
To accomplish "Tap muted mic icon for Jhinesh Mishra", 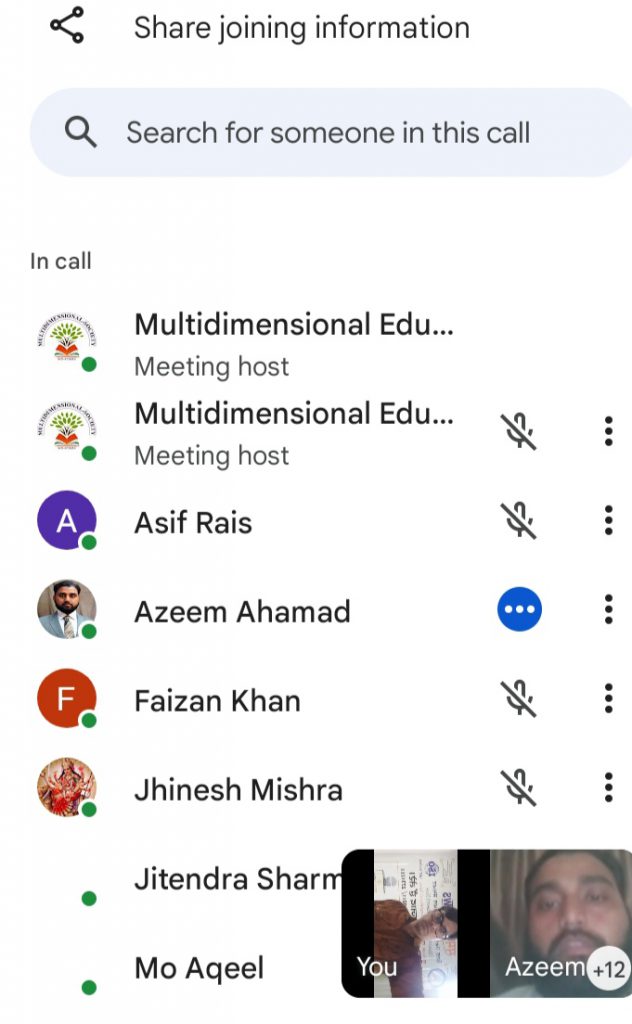I will (519, 788).
